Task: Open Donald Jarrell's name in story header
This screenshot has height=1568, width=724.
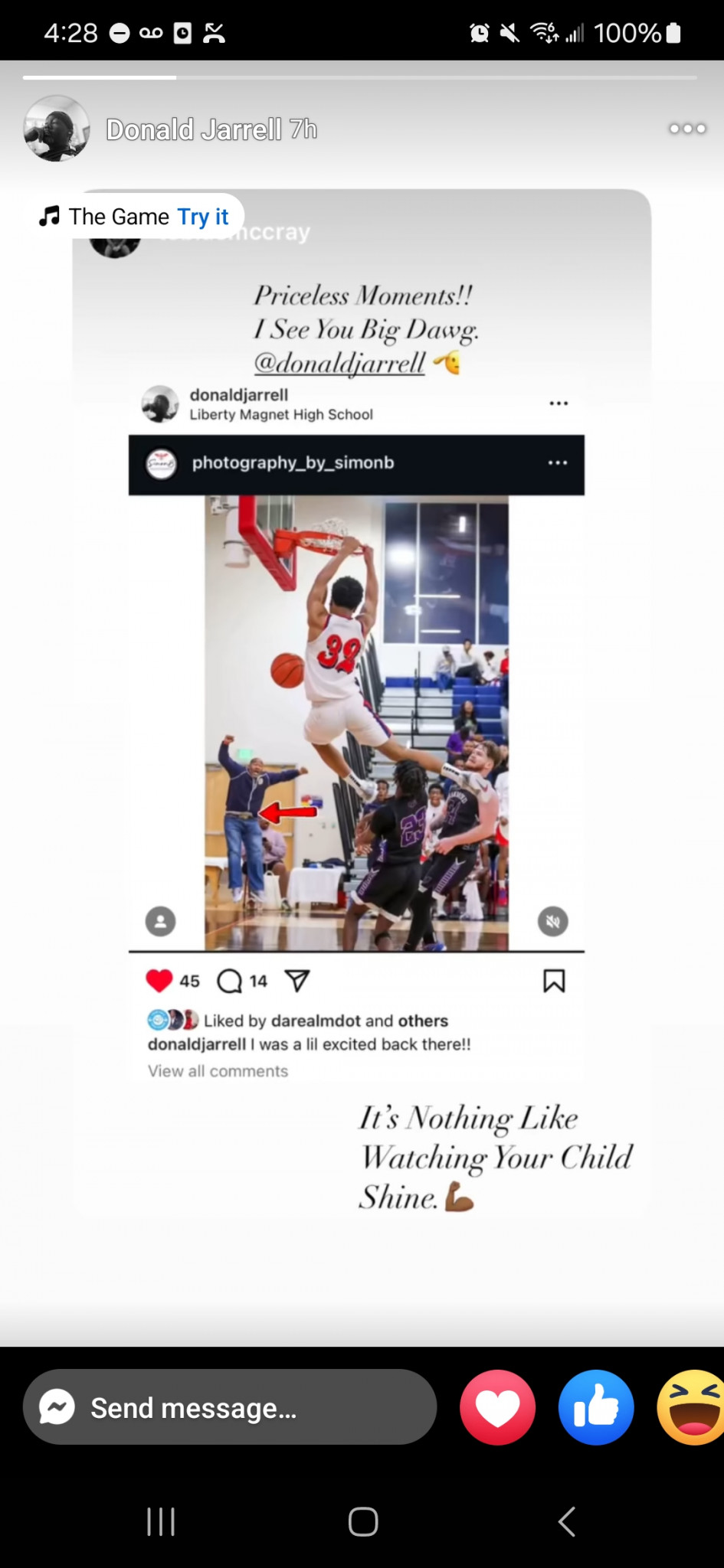Action: coord(194,129)
